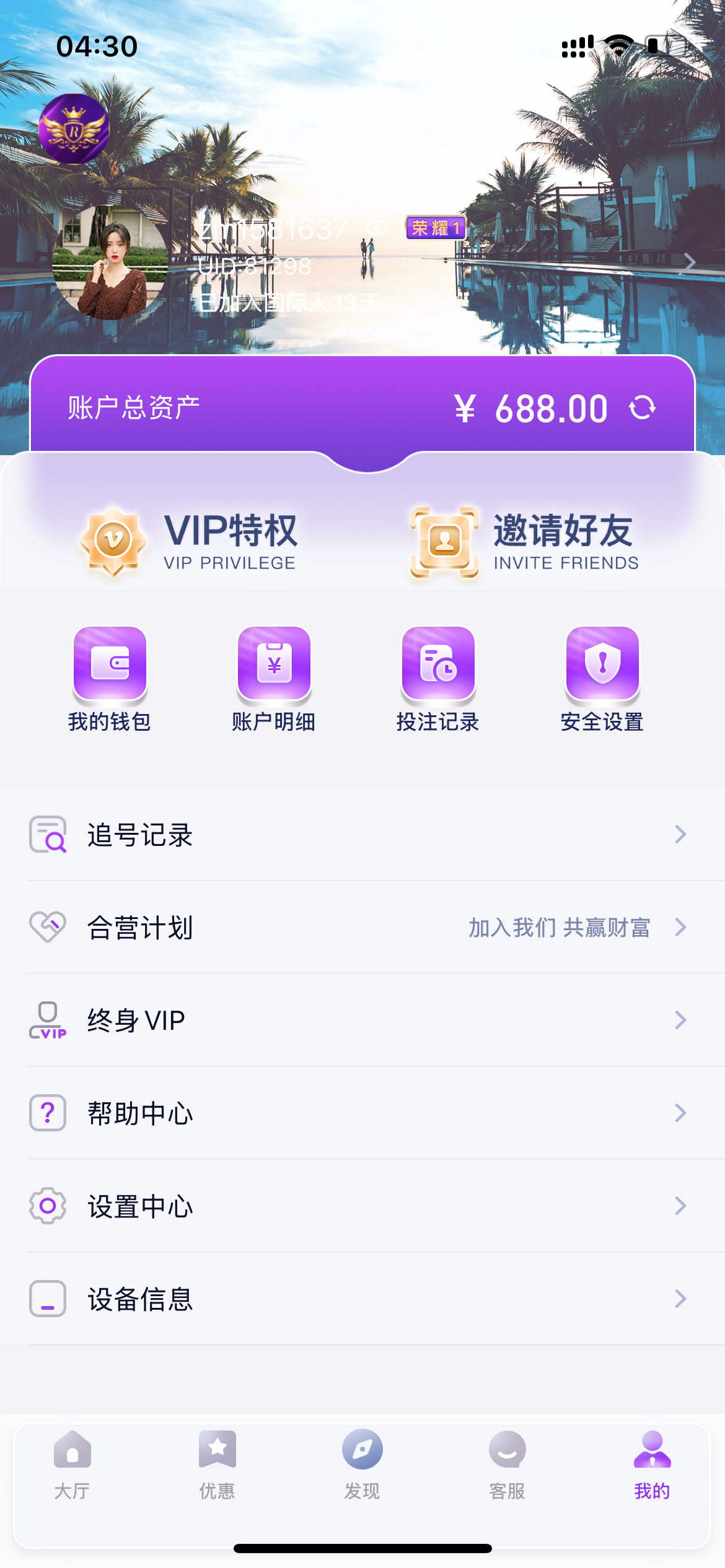View 设备信息 device info
725x1568 pixels.
362,1299
